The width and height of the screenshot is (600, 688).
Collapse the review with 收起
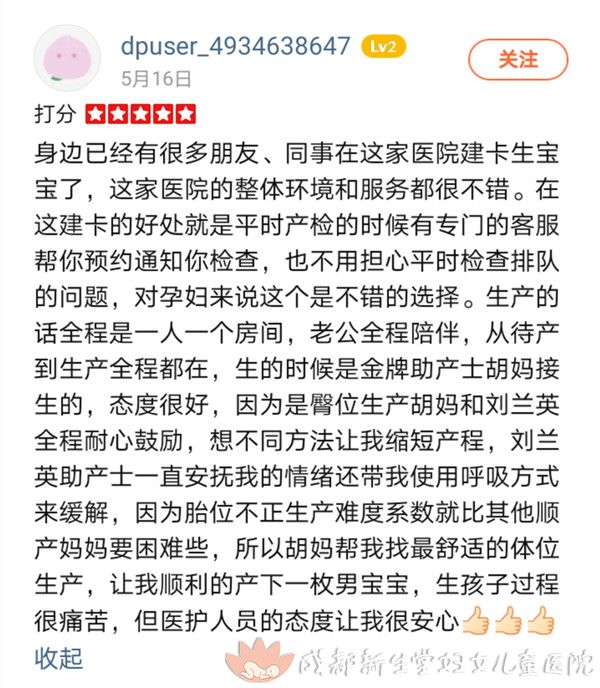click(x=58, y=657)
